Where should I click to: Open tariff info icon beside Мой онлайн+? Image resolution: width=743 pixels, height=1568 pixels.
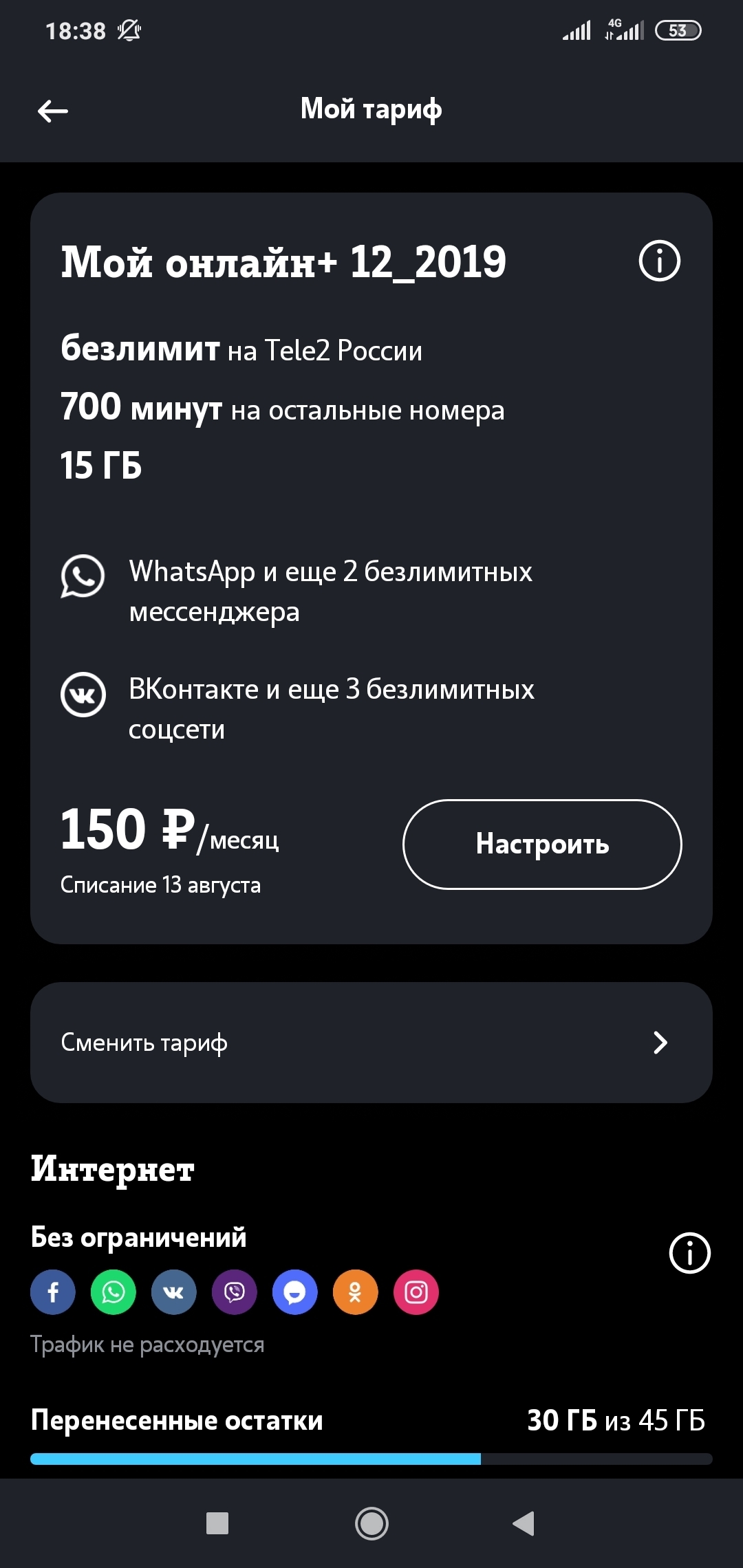click(x=659, y=261)
